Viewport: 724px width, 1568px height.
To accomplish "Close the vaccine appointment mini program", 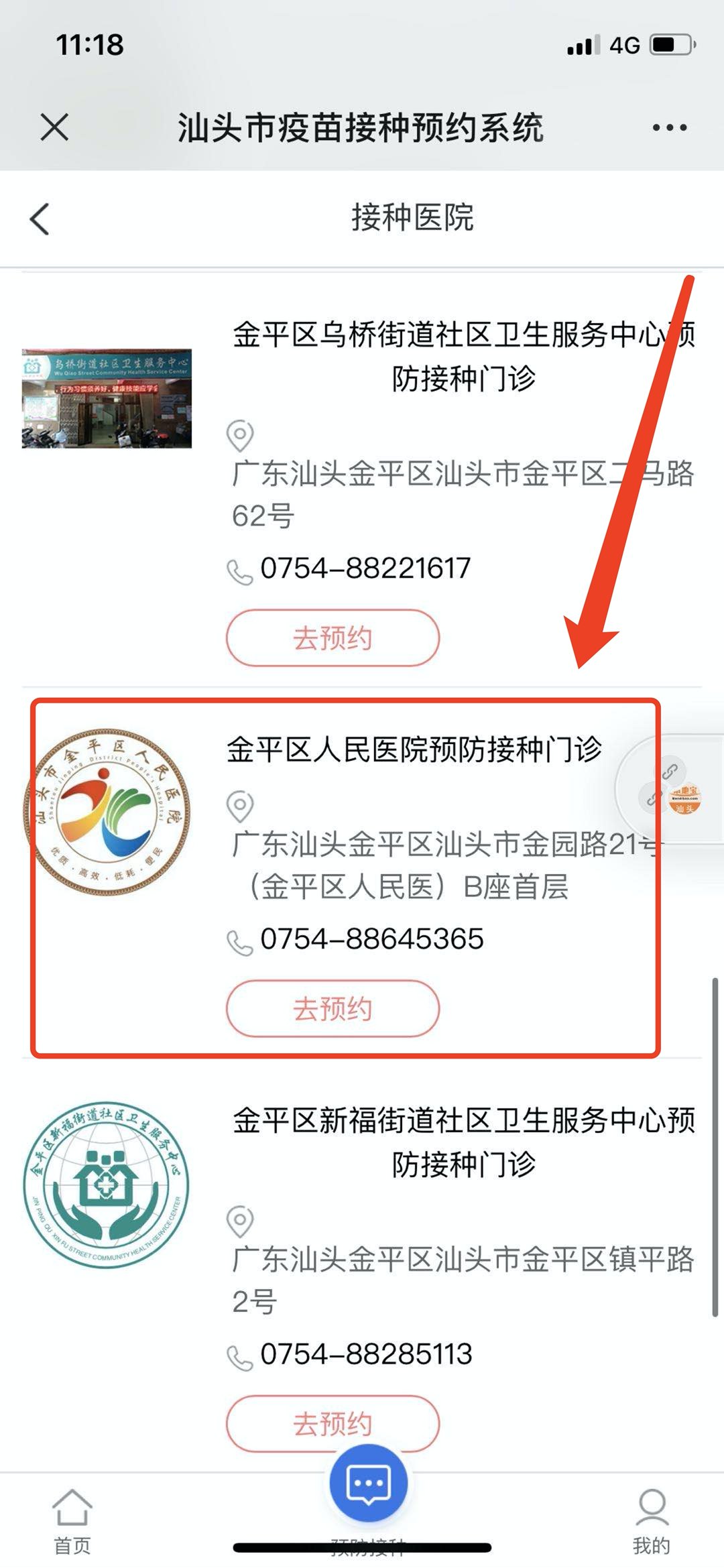I will tap(54, 127).
